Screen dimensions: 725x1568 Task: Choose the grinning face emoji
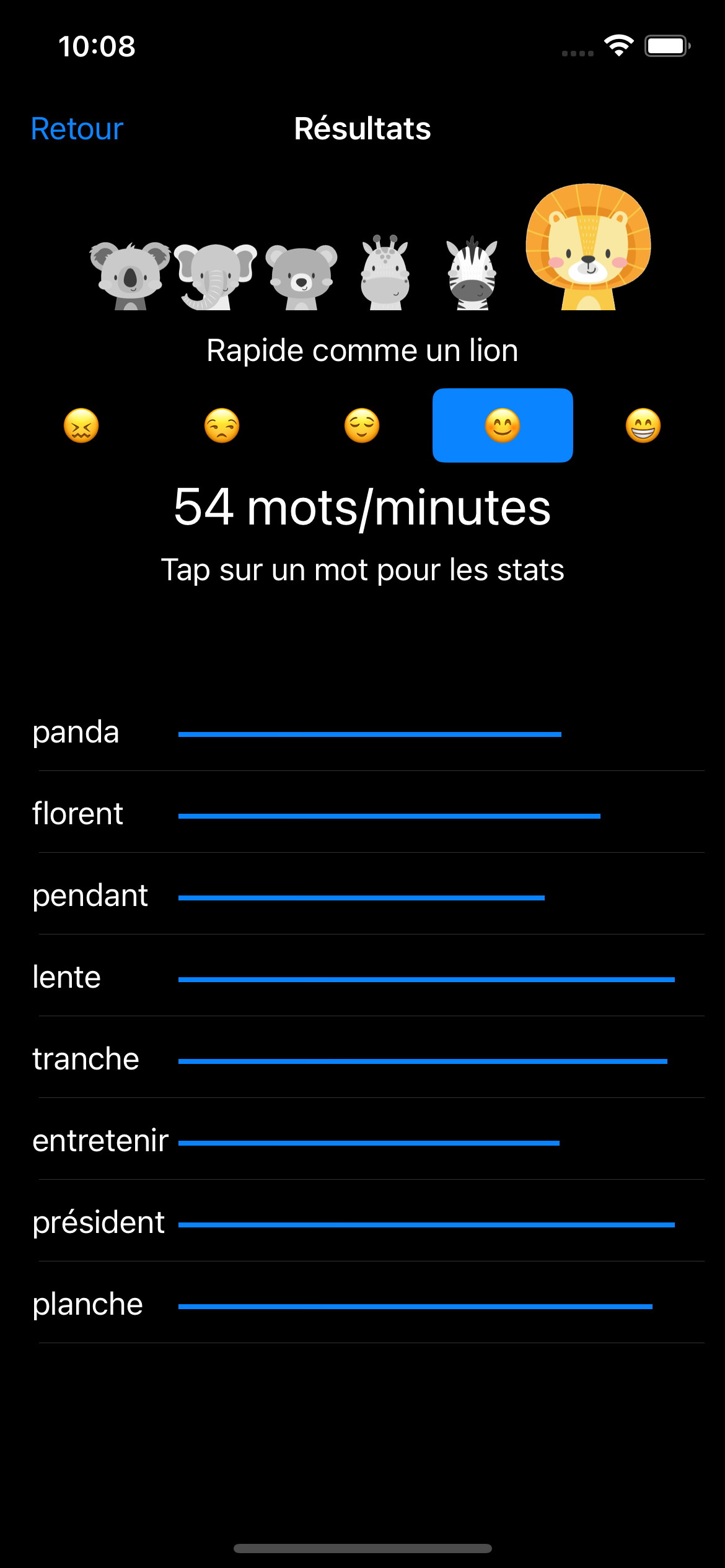coord(643,425)
